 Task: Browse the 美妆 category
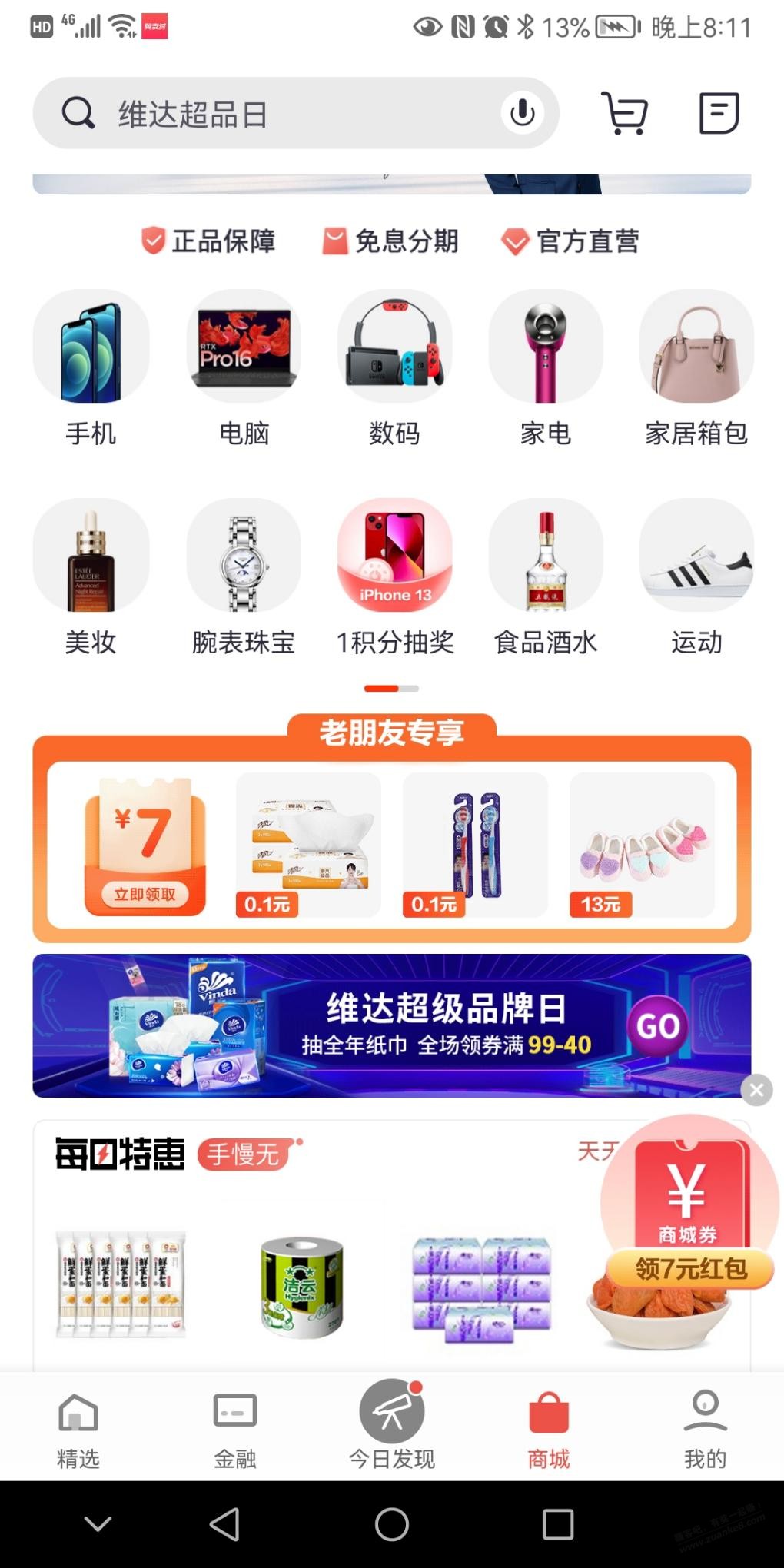tap(91, 578)
